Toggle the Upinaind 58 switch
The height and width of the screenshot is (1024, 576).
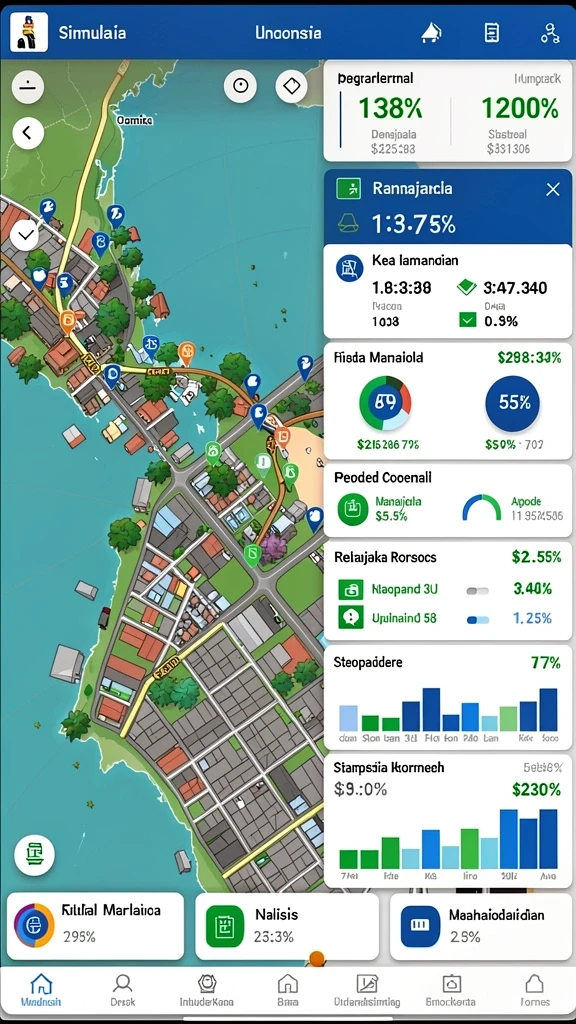tap(477, 620)
